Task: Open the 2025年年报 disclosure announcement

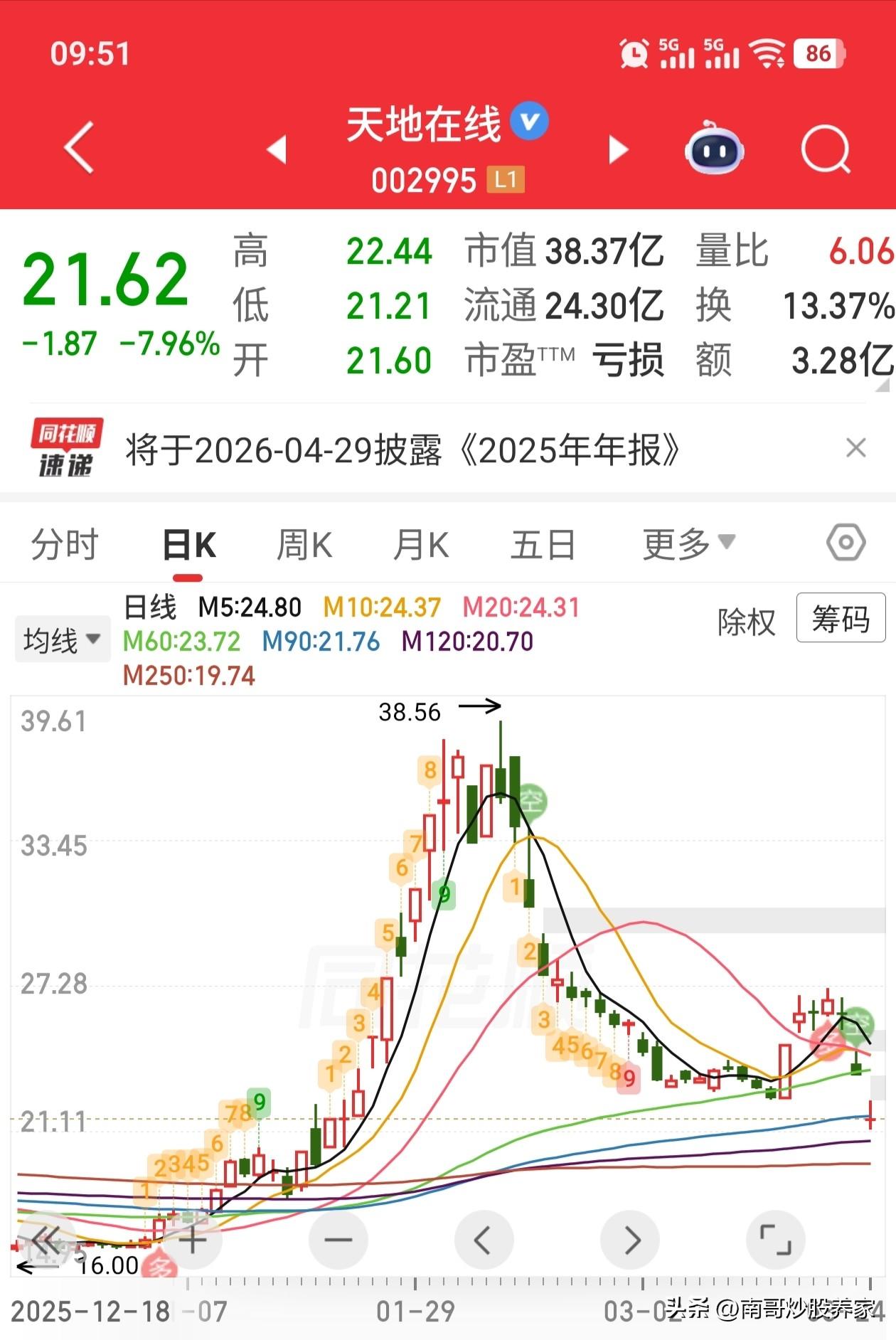Action: pyautogui.click(x=402, y=450)
